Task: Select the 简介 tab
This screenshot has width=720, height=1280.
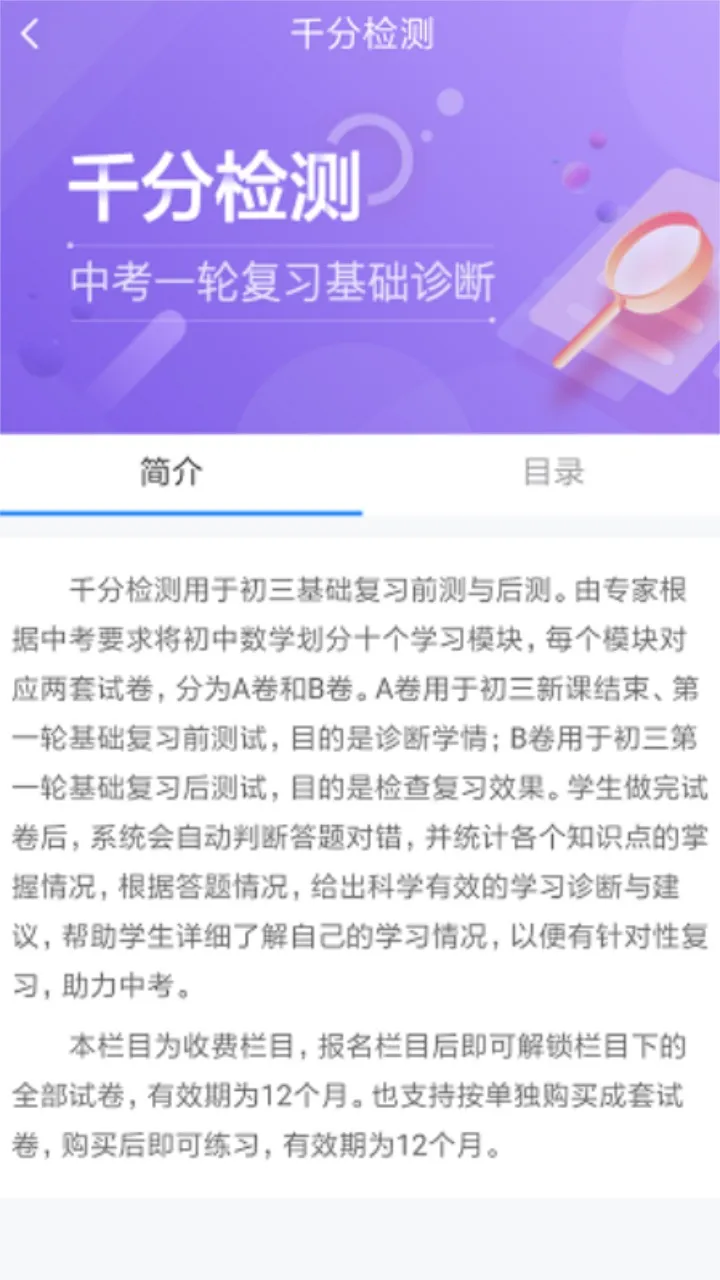Action: pyautogui.click(x=171, y=472)
